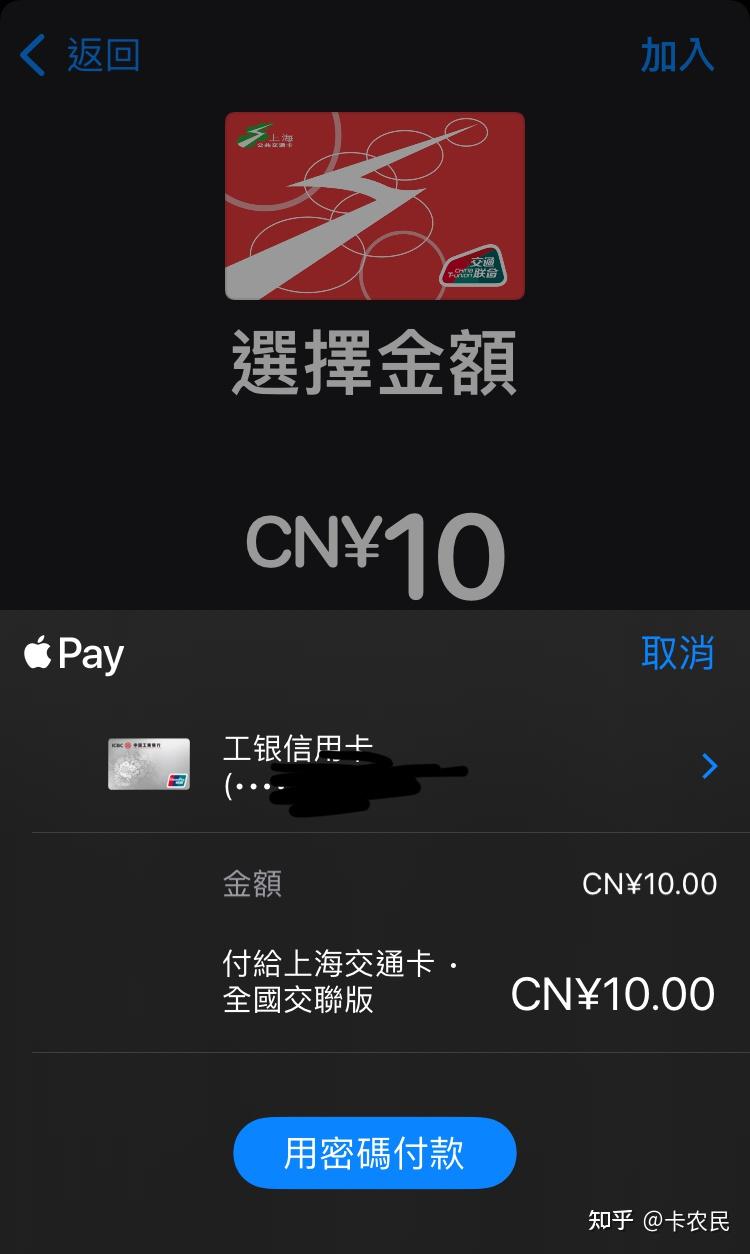Confirm payment with 用密碼付款 button
The height and width of the screenshot is (1254, 750).
pos(374,1152)
